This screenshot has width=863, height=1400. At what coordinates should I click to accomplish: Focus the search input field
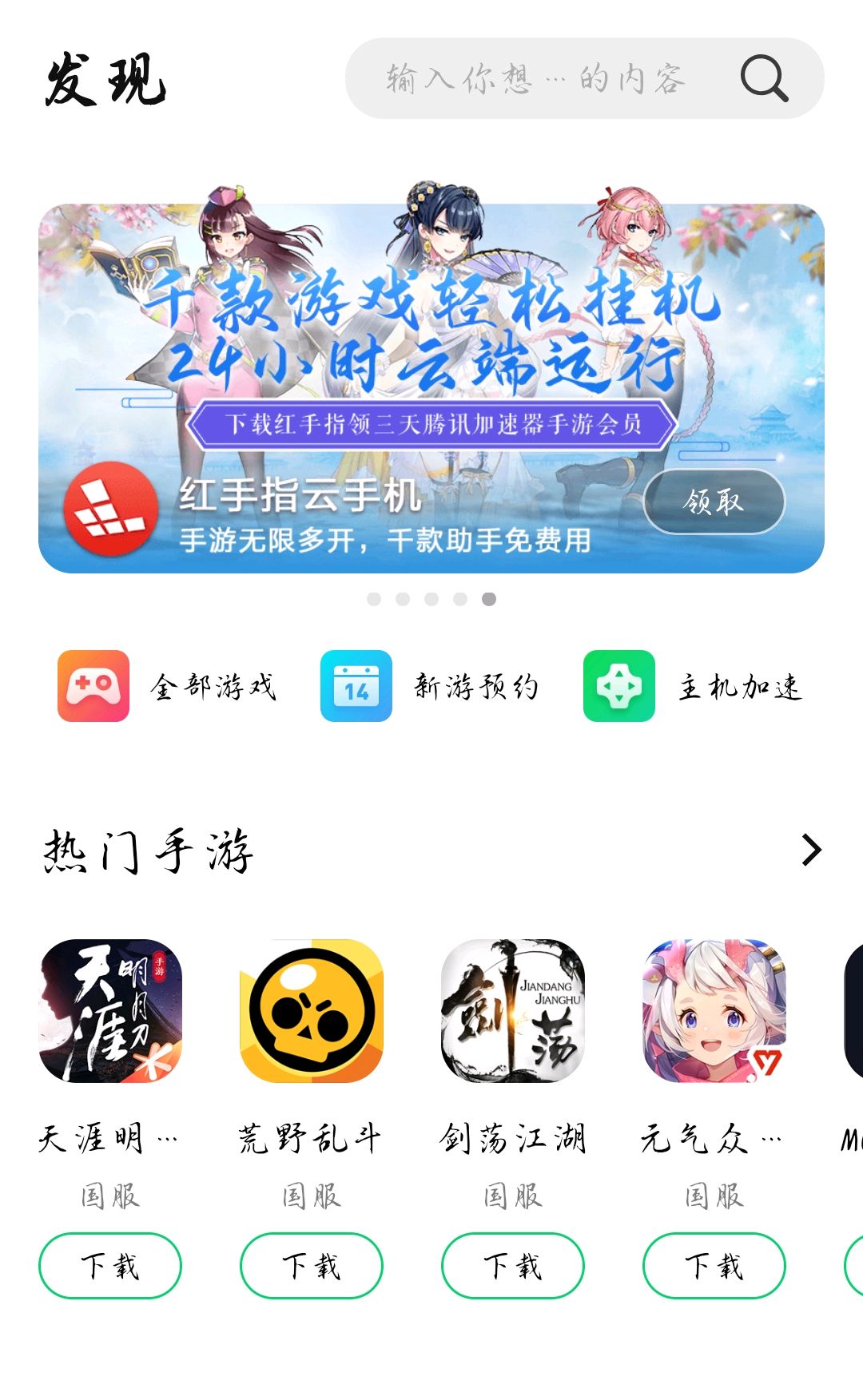click(x=535, y=78)
